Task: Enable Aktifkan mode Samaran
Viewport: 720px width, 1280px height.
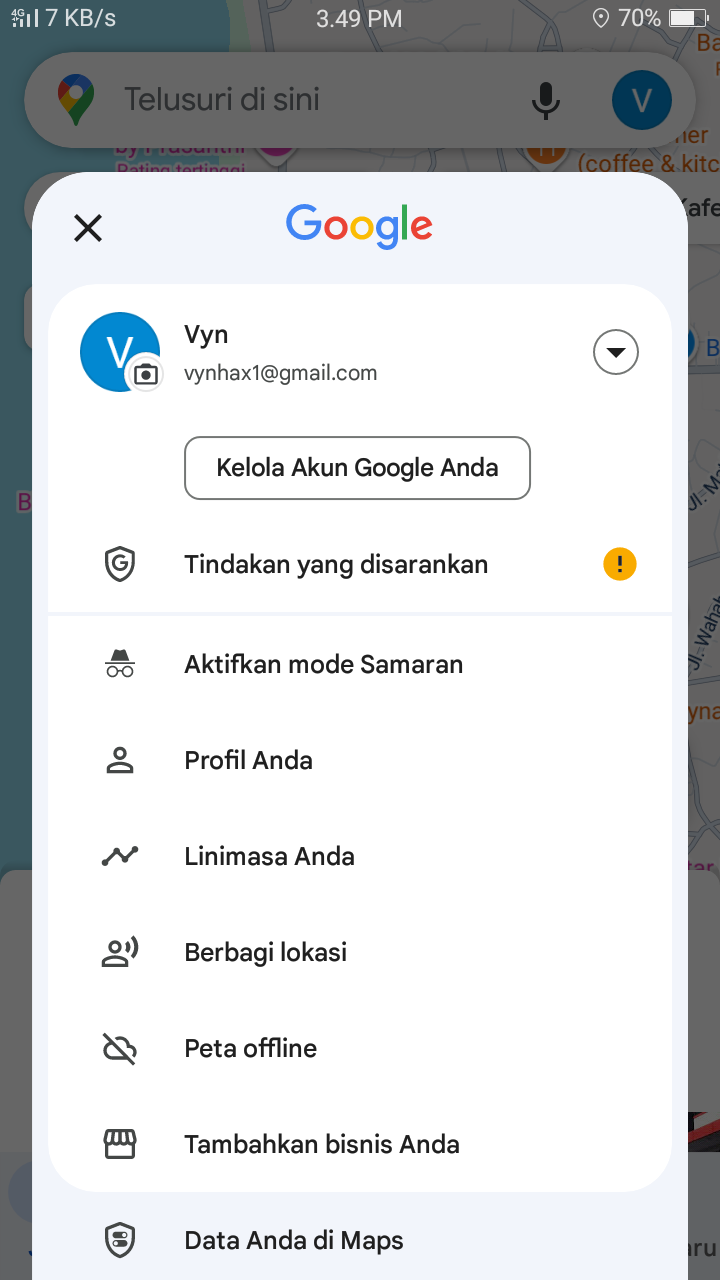Action: [x=360, y=665]
